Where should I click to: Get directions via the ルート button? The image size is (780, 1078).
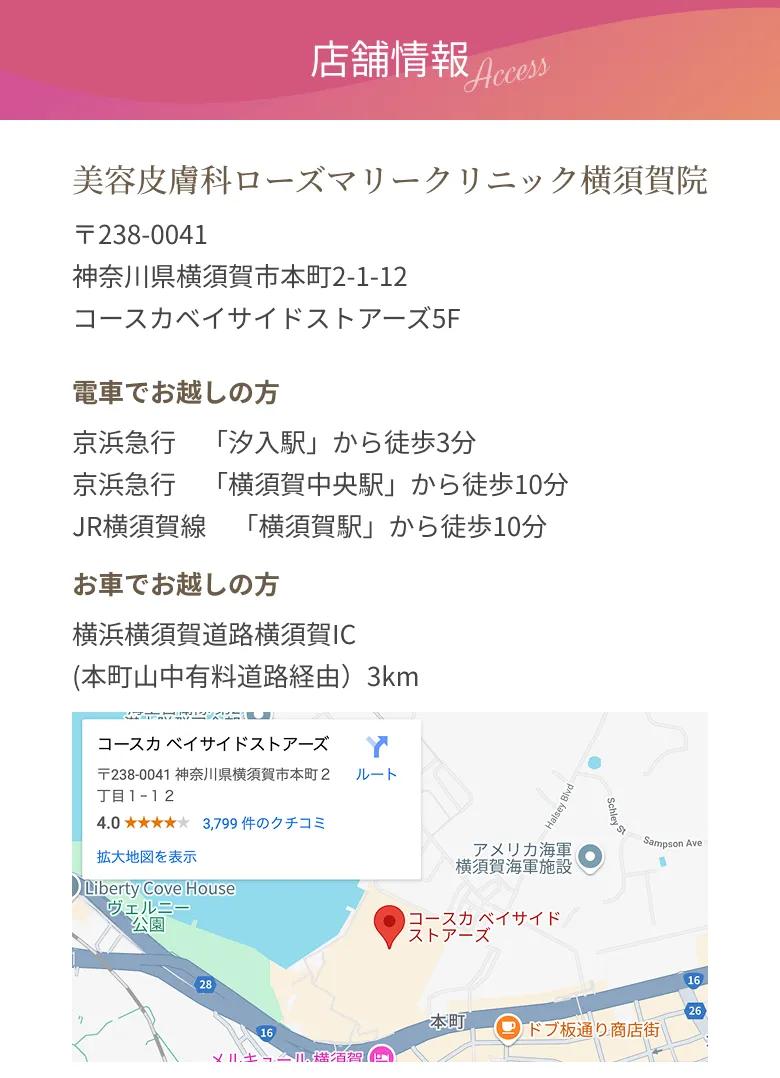point(376,758)
